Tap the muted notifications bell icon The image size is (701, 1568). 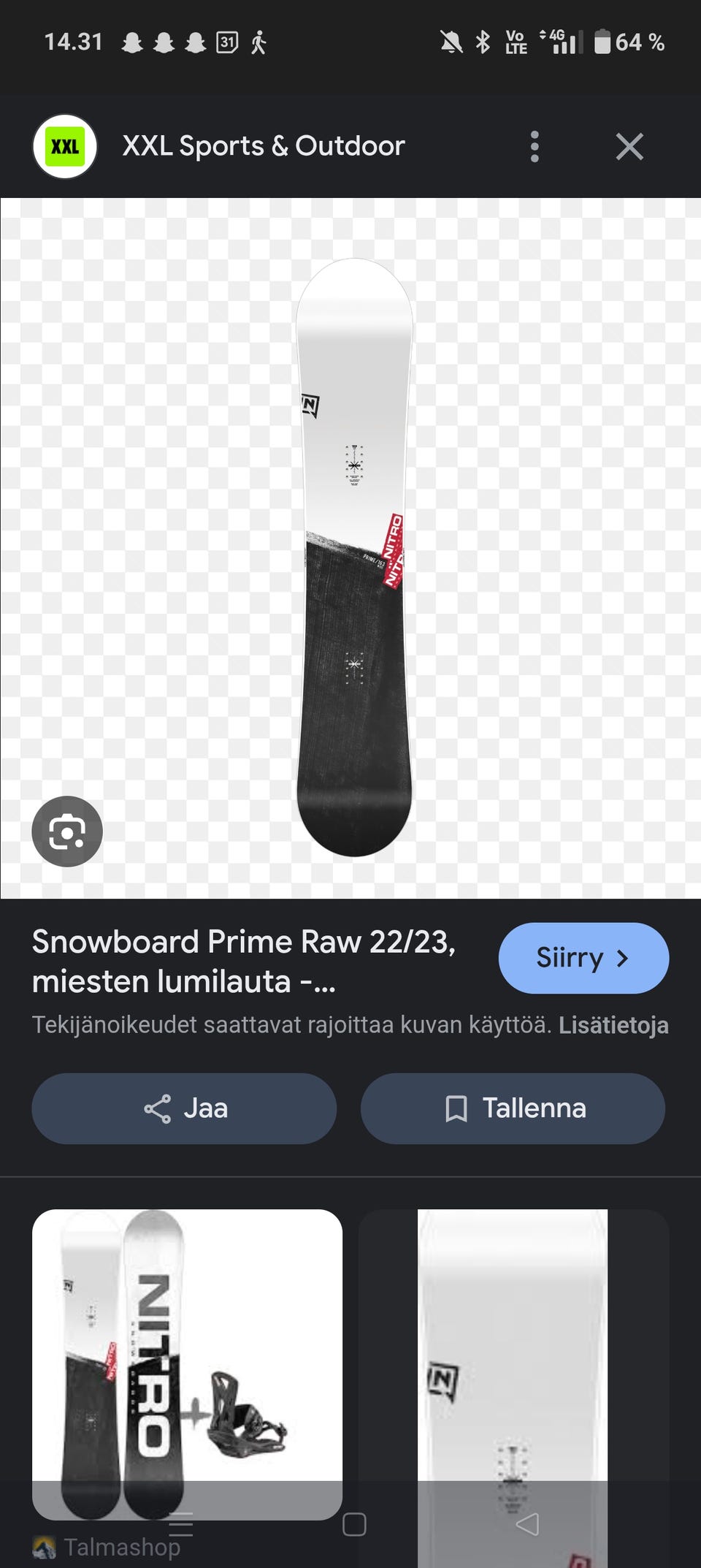pyautogui.click(x=451, y=42)
